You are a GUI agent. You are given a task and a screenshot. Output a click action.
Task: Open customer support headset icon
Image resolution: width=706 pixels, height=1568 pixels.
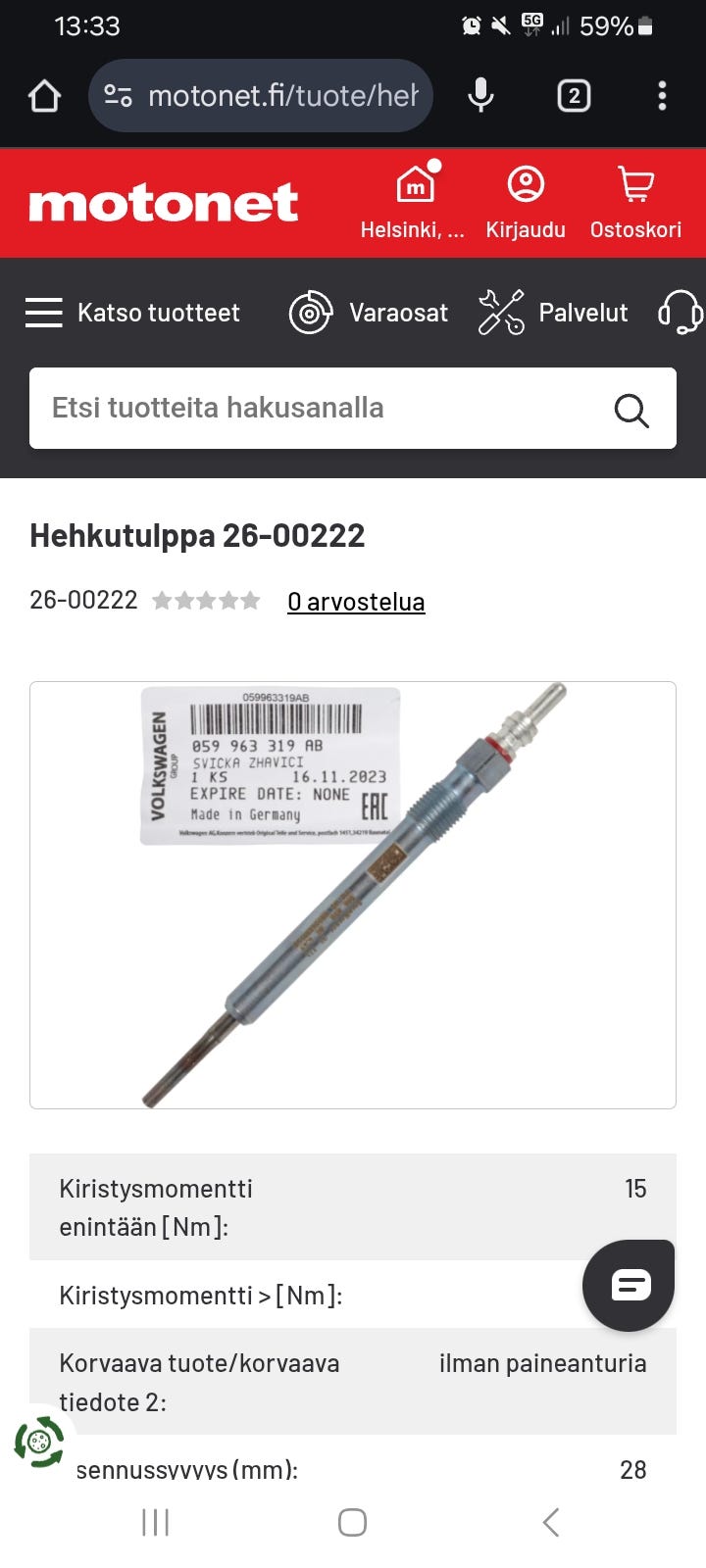pyautogui.click(x=681, y=313)
